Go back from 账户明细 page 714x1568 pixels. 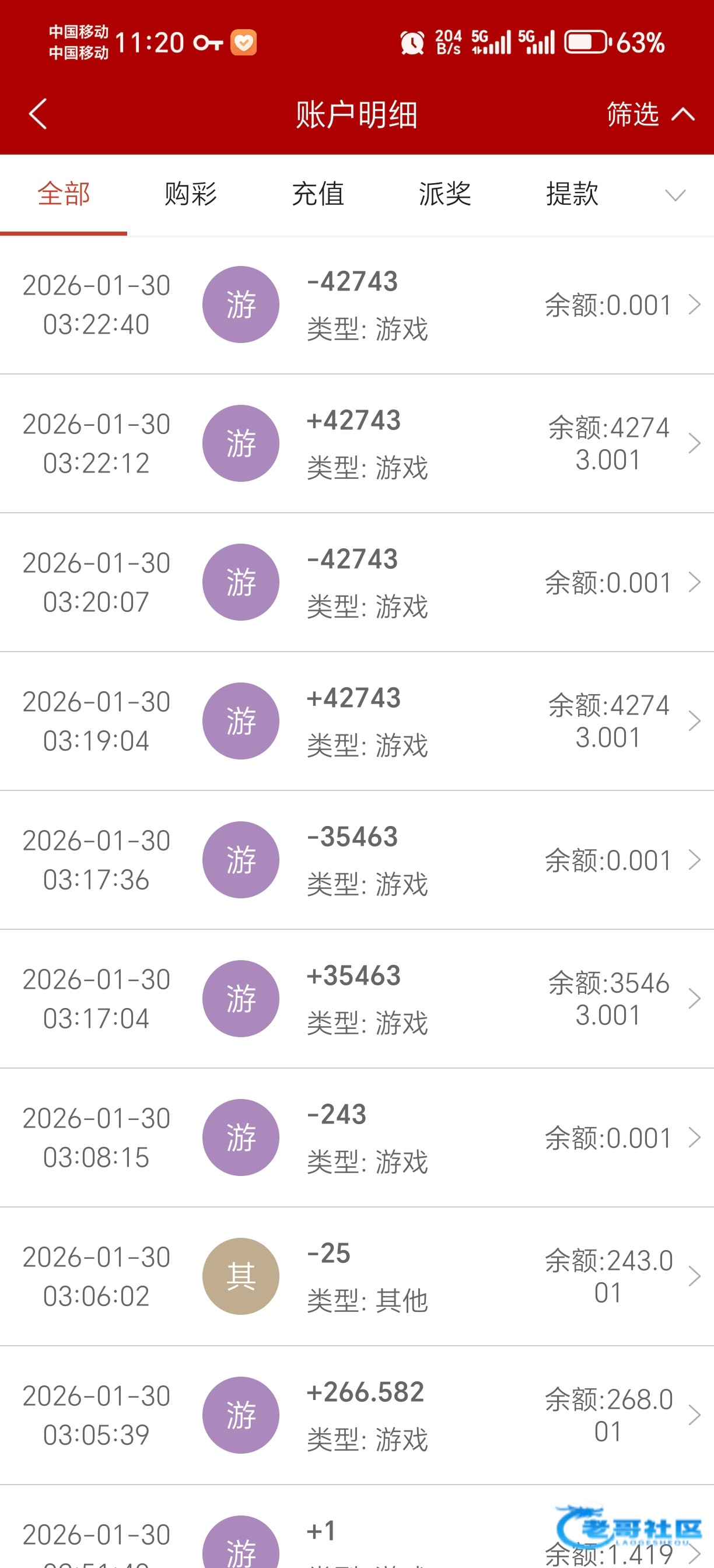pyautogui.click(x=38, y=114)
